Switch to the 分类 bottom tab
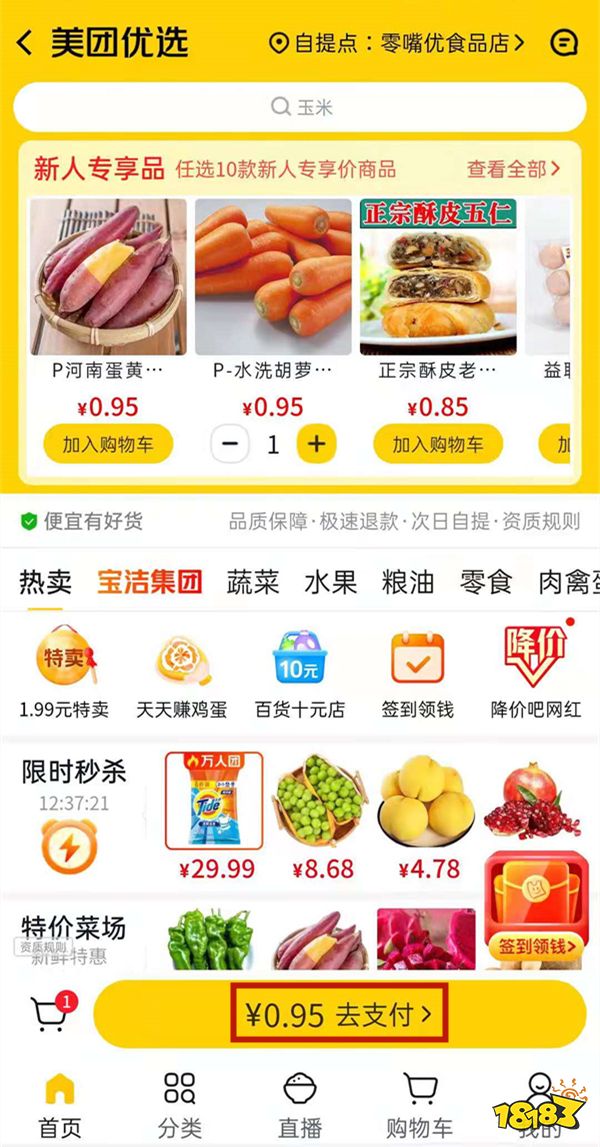This screenshot has width=600, height=1147. tap(180, 1102)
